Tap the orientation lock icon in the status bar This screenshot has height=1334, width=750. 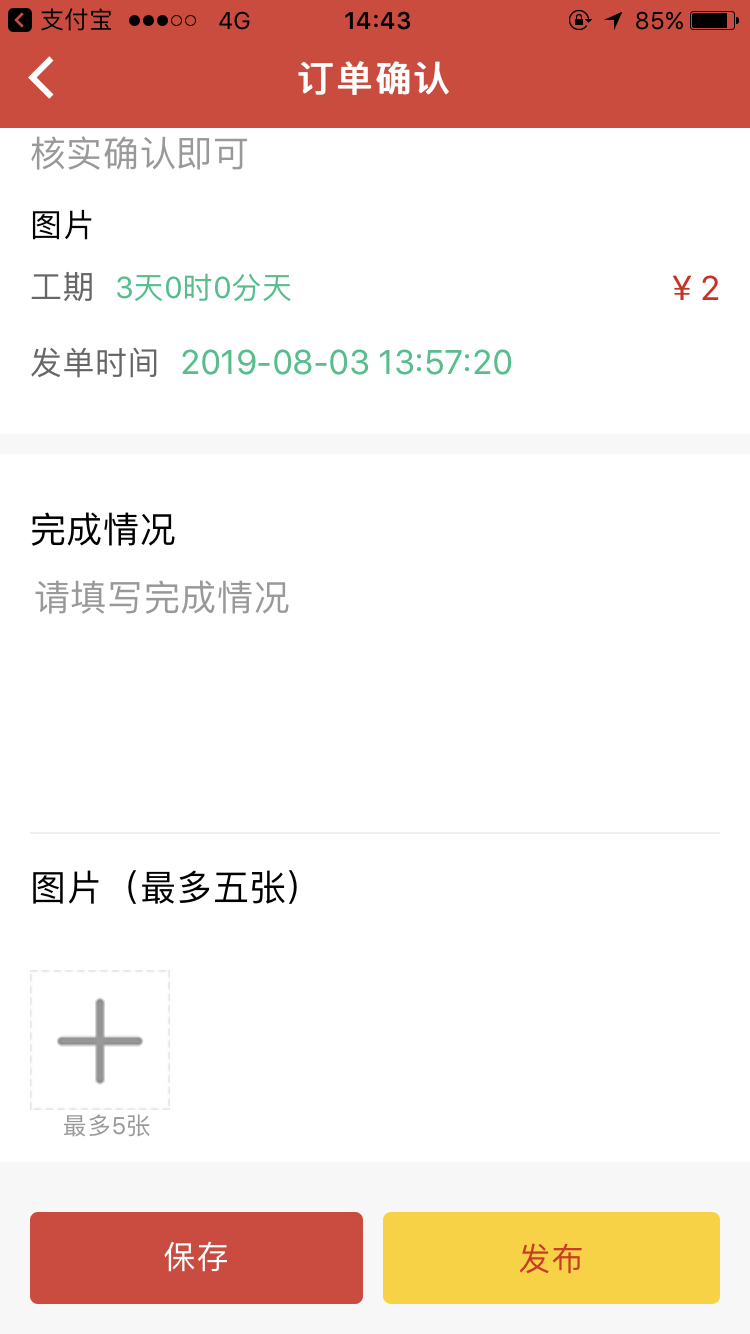(580, 19)
